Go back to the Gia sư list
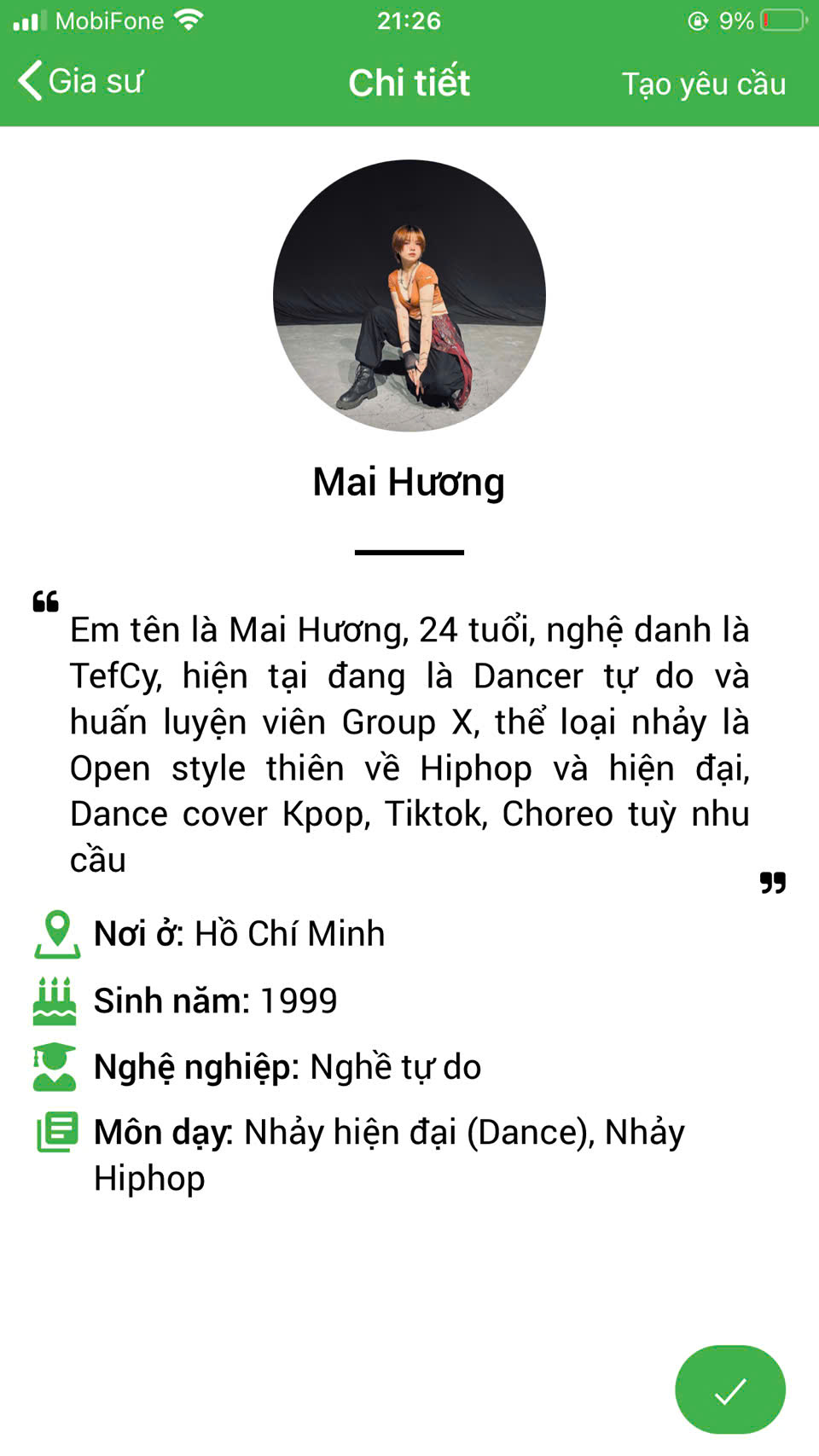Screen dimensions: 819x1456 tap(79, 82)
